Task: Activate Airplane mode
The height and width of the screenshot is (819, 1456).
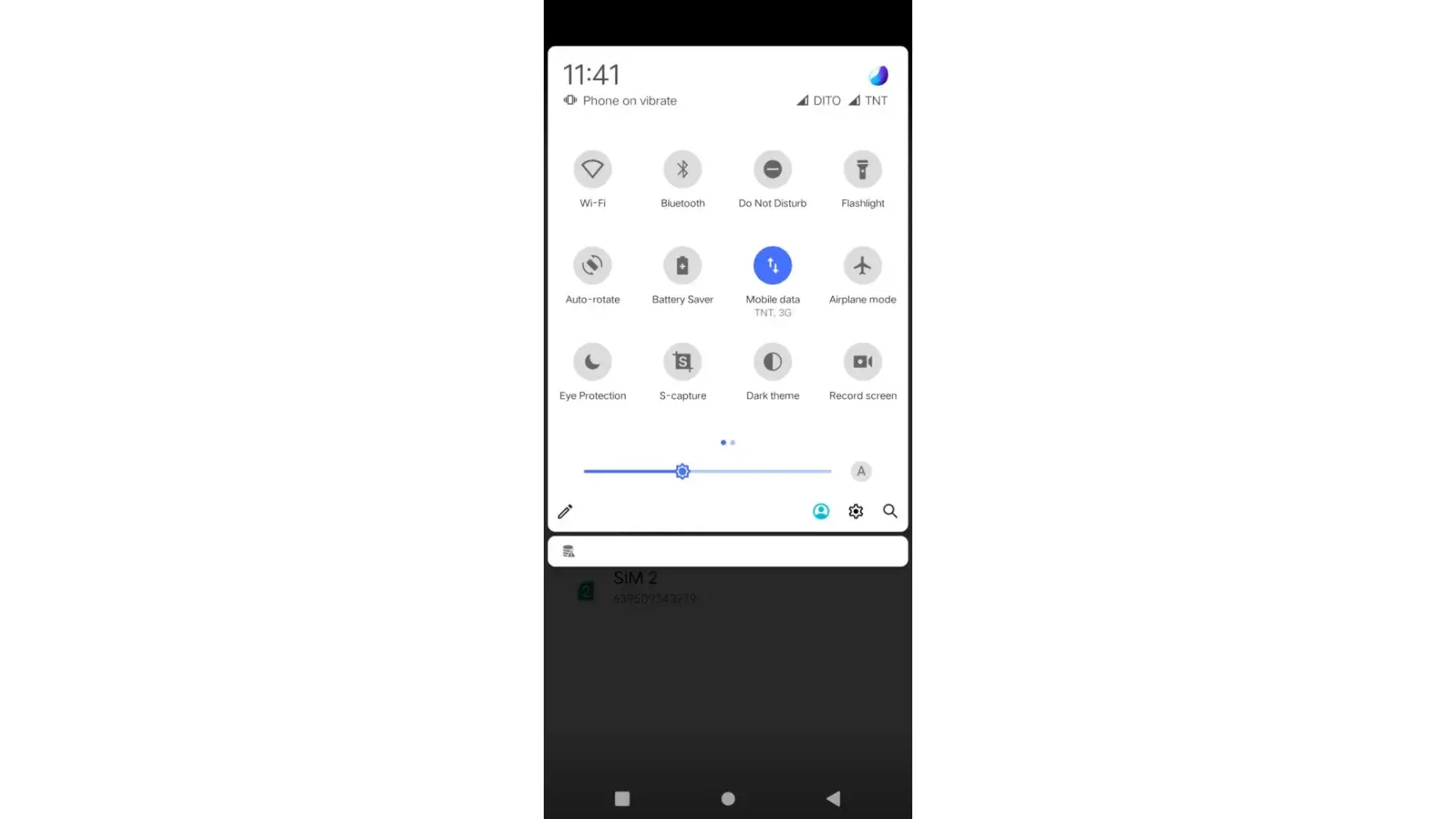Action: pos(862,265)
